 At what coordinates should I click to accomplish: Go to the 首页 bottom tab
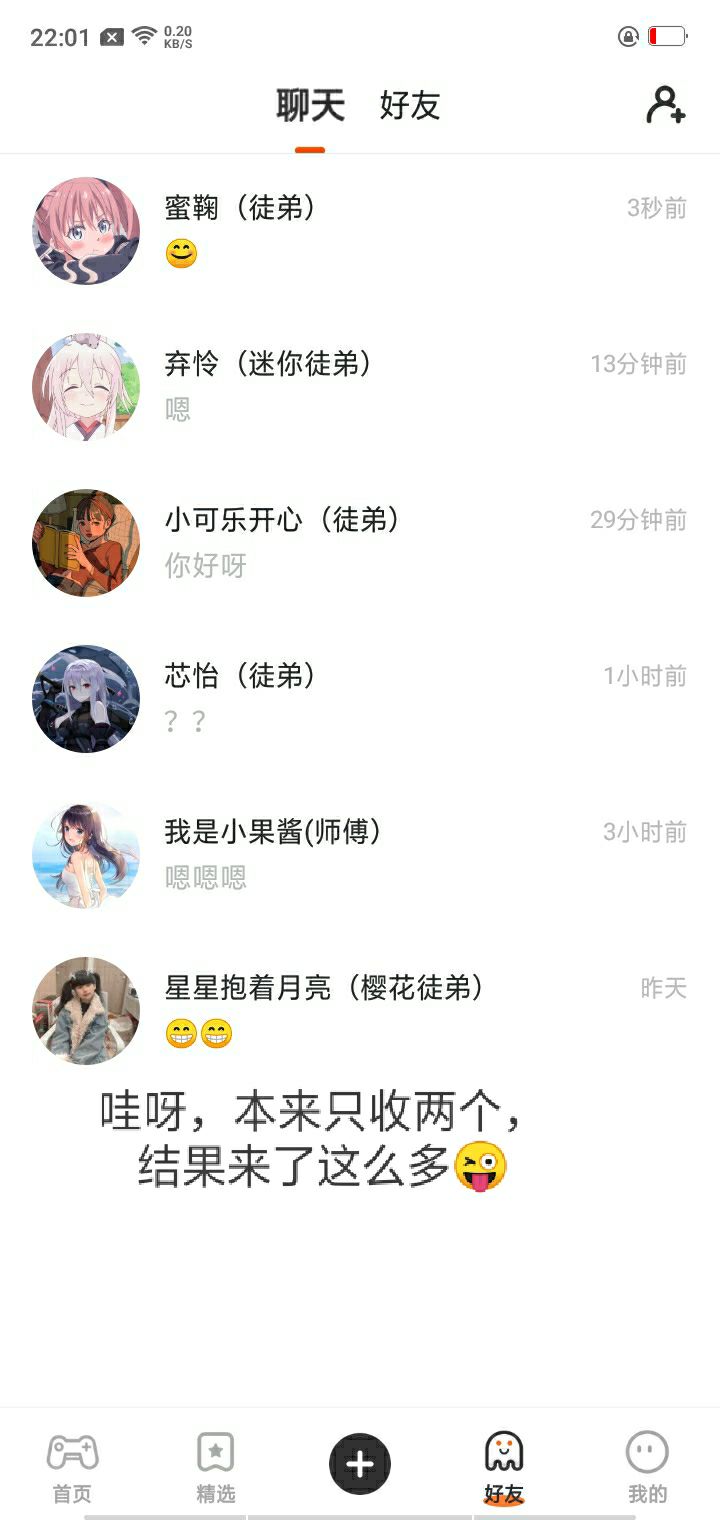click(x=72, y=1467)
